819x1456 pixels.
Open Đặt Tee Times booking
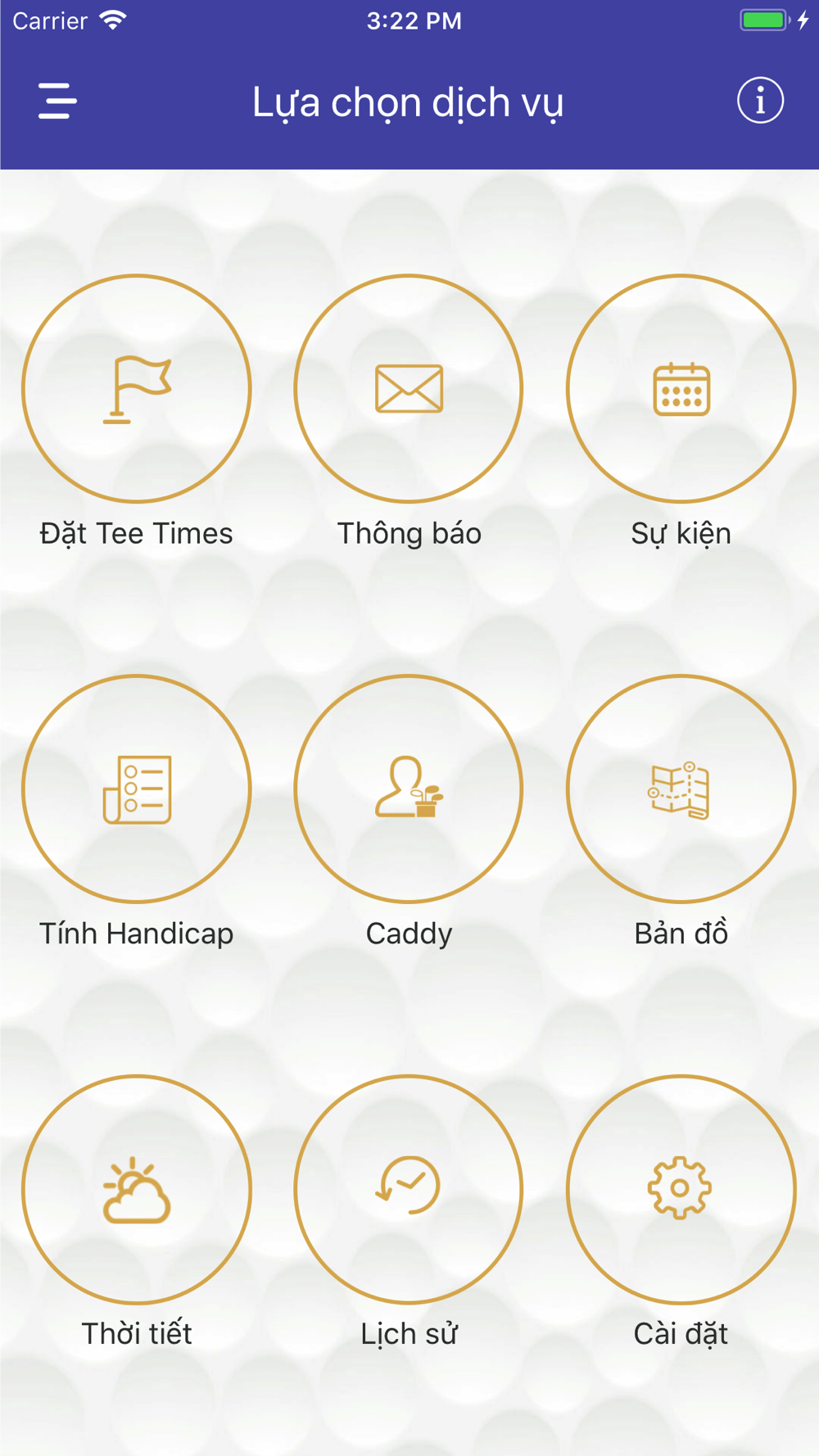click(137, 388)
